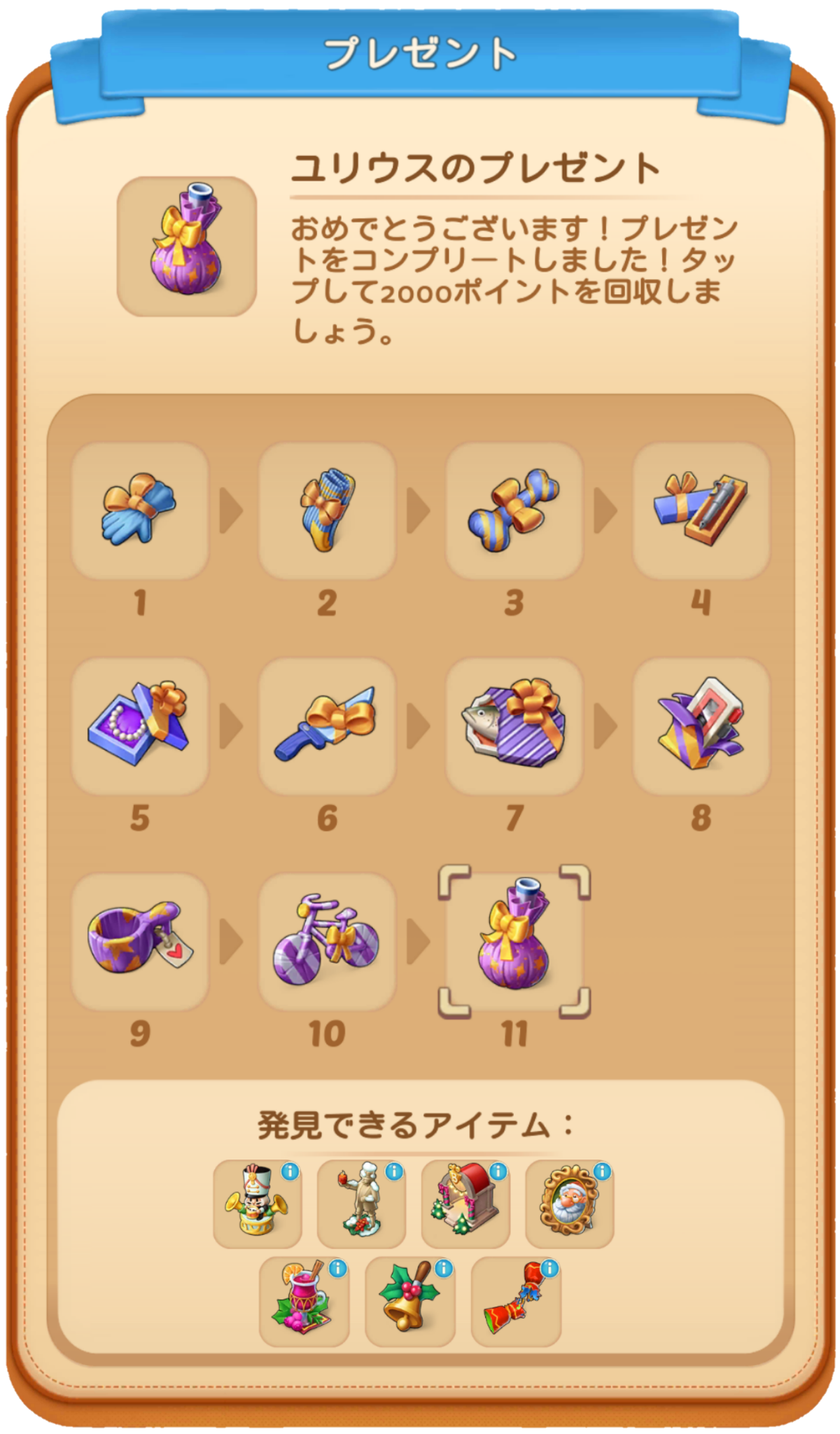840x1434 pixels.
Task: Select the level 6 ribboned knife item
Action: pos(327,725)
